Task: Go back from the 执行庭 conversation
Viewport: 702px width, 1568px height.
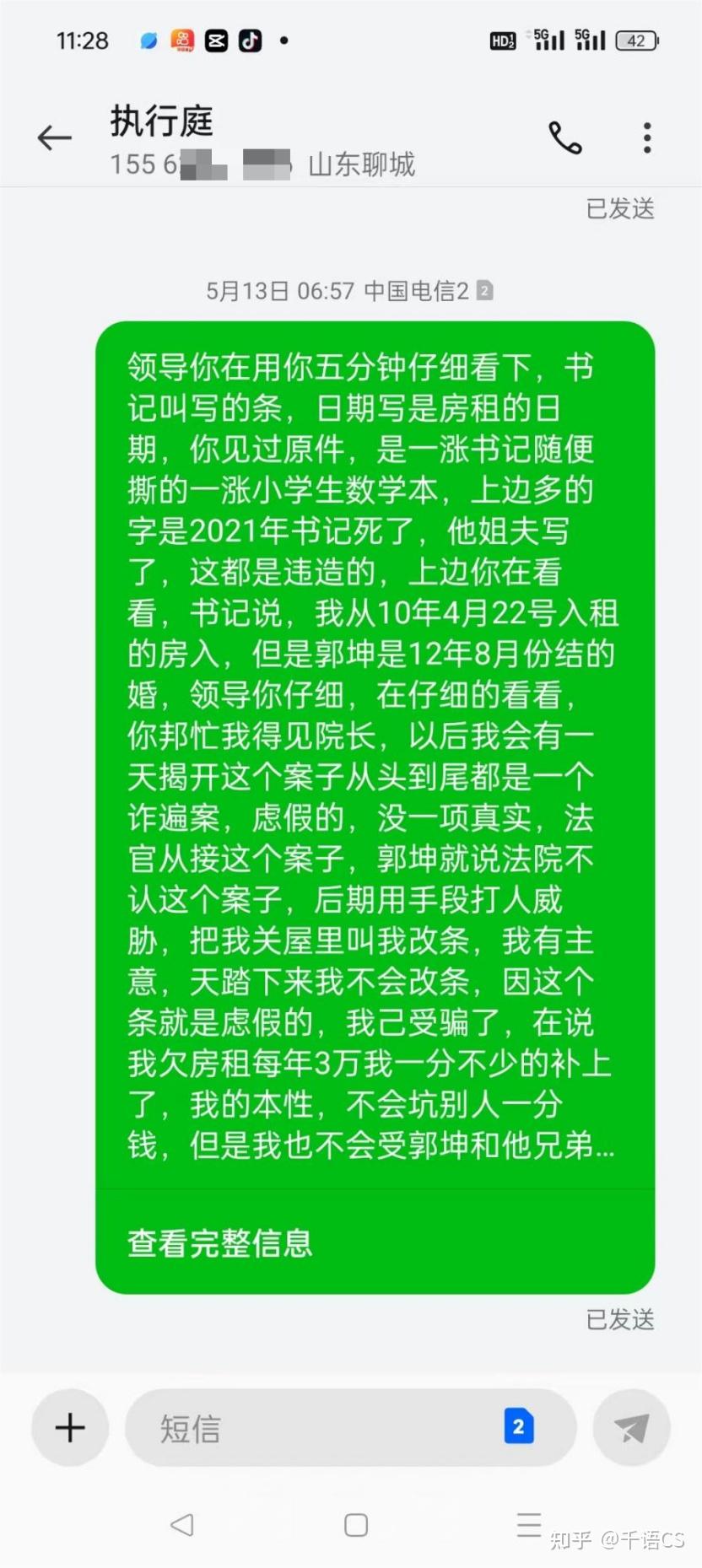Action: point(55,137)
